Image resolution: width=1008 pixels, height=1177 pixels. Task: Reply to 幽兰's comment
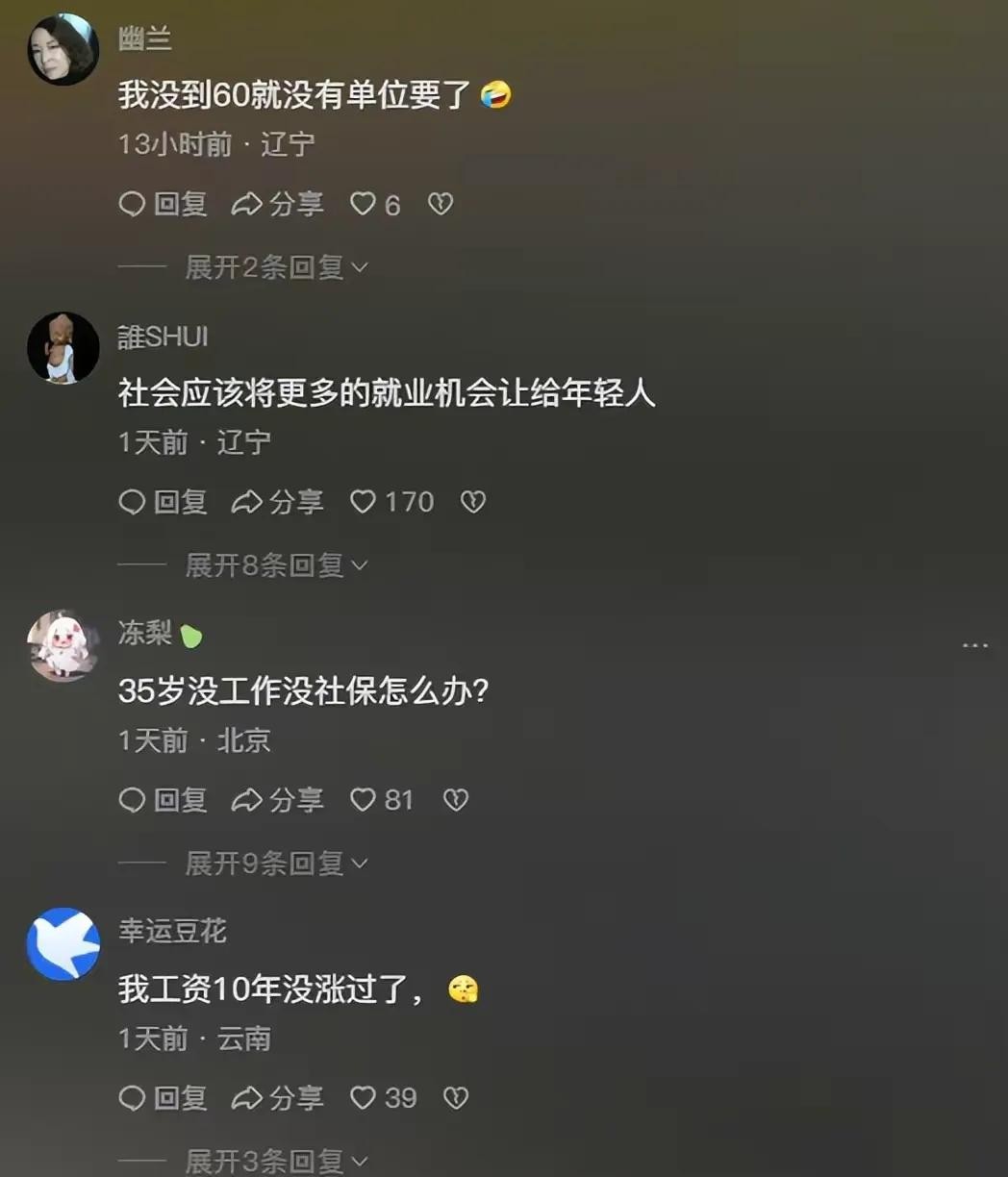click(x=163, y=204)
